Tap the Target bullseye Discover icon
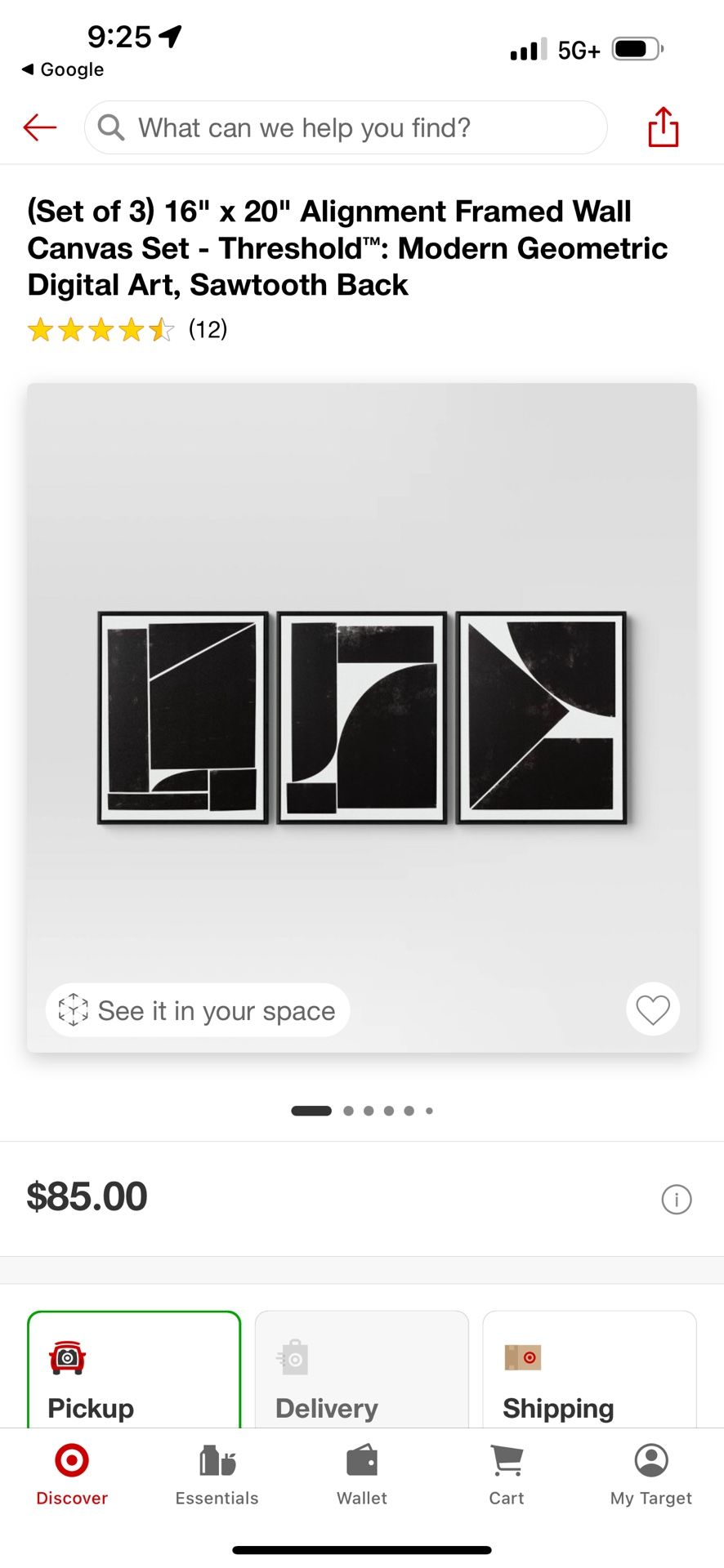The width and height of the screenshot is (724, 1568). click(x=72, y=1462)
